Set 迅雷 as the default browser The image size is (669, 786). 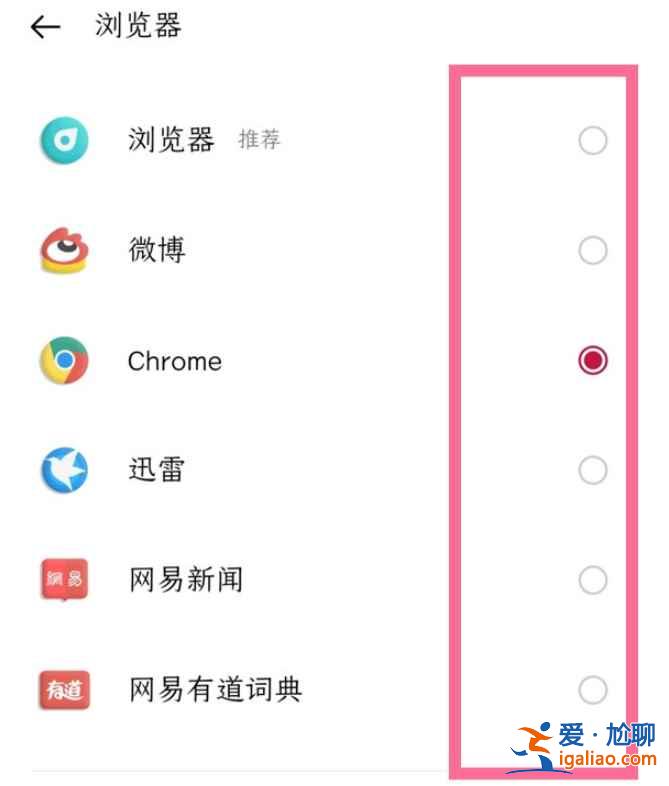click(x=592, y=470)
